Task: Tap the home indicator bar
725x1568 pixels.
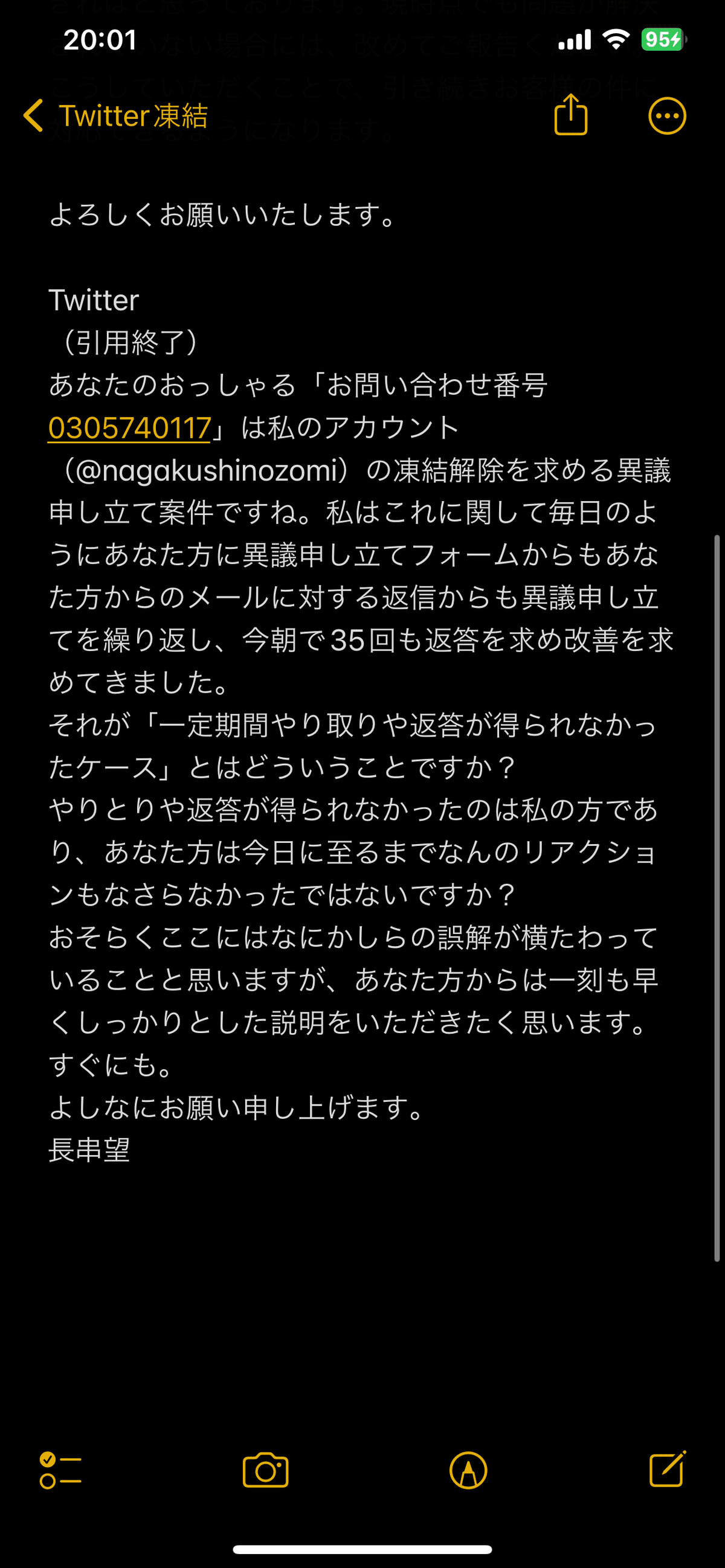Action: [x=362, y=1549]
